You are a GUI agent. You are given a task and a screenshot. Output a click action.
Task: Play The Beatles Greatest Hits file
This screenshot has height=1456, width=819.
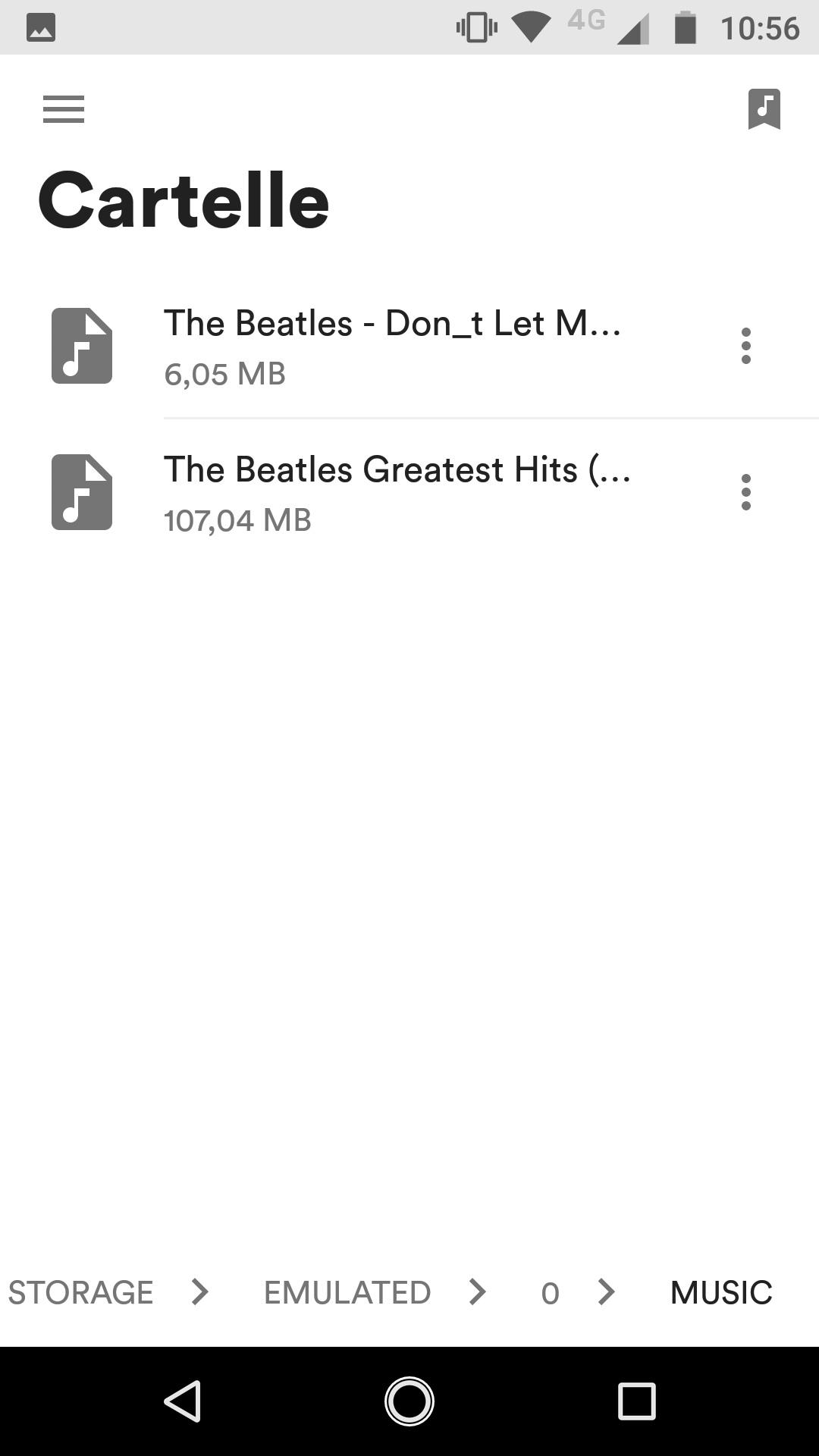tap(397, 492)
